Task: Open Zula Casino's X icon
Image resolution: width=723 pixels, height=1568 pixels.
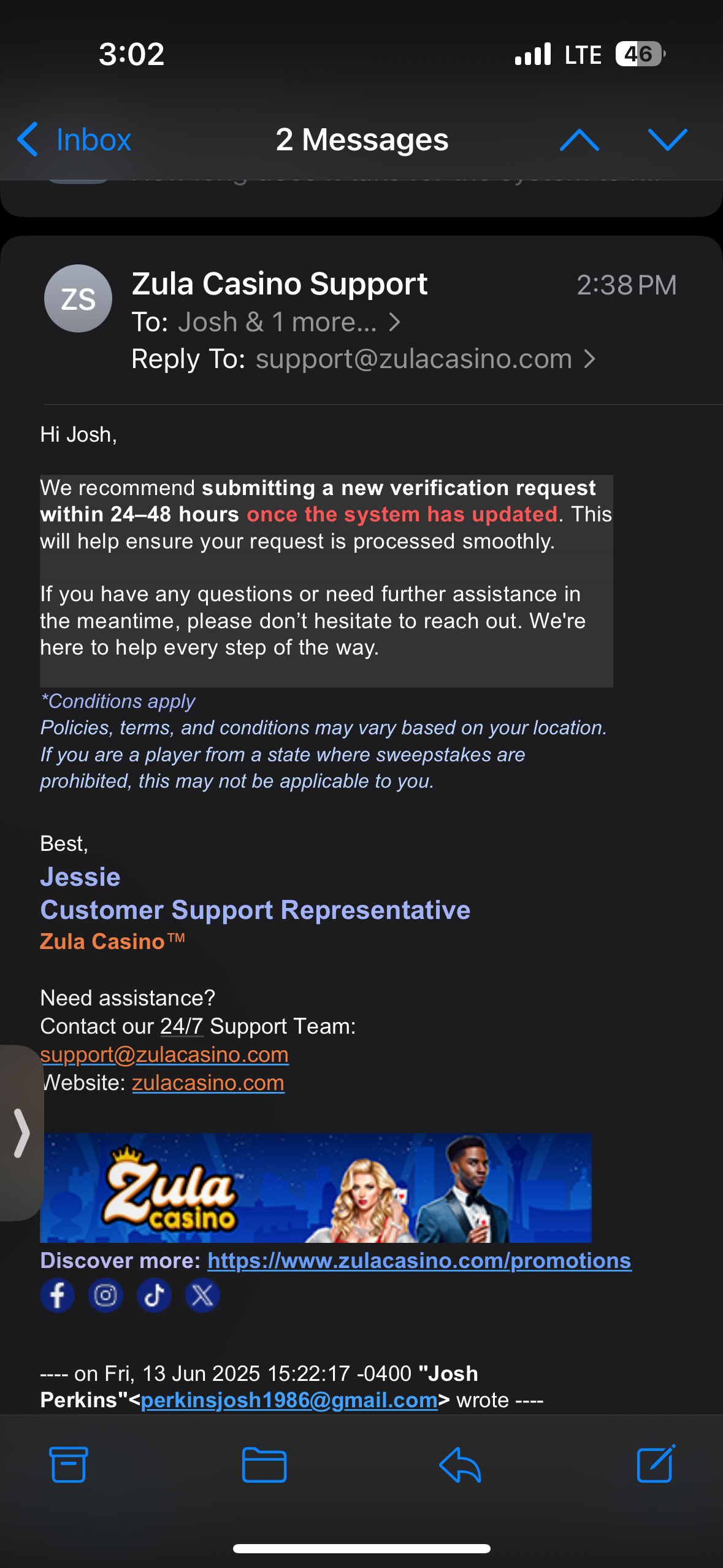Action: point(202,1296)
